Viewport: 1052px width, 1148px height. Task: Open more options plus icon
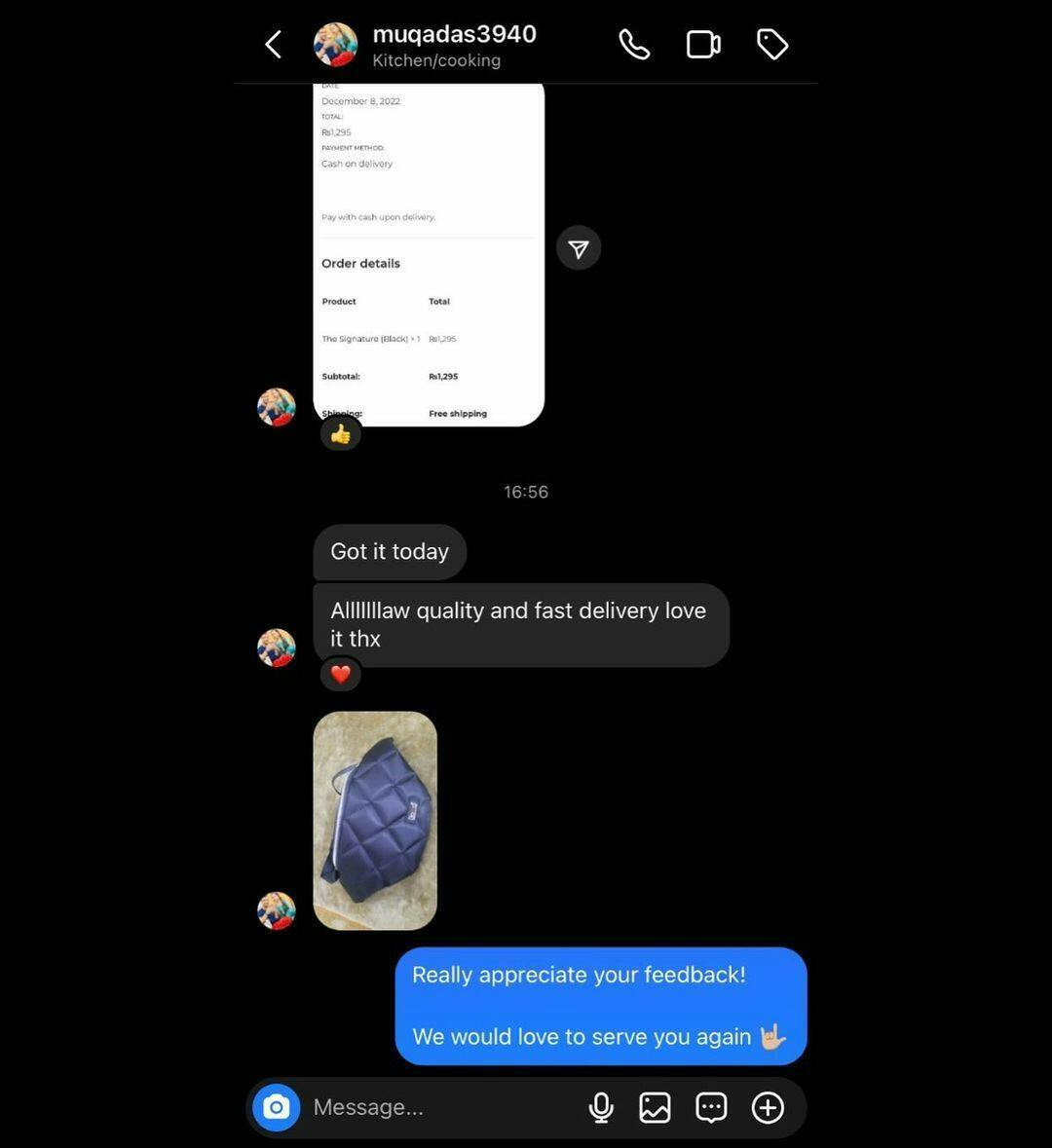click(768, 1107)
